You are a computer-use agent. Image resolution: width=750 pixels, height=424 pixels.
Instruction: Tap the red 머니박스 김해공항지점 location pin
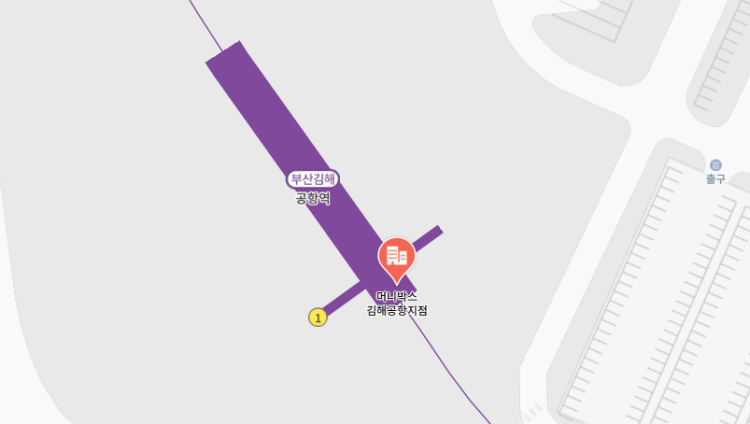pyautogui.click(x=396, y=256)
